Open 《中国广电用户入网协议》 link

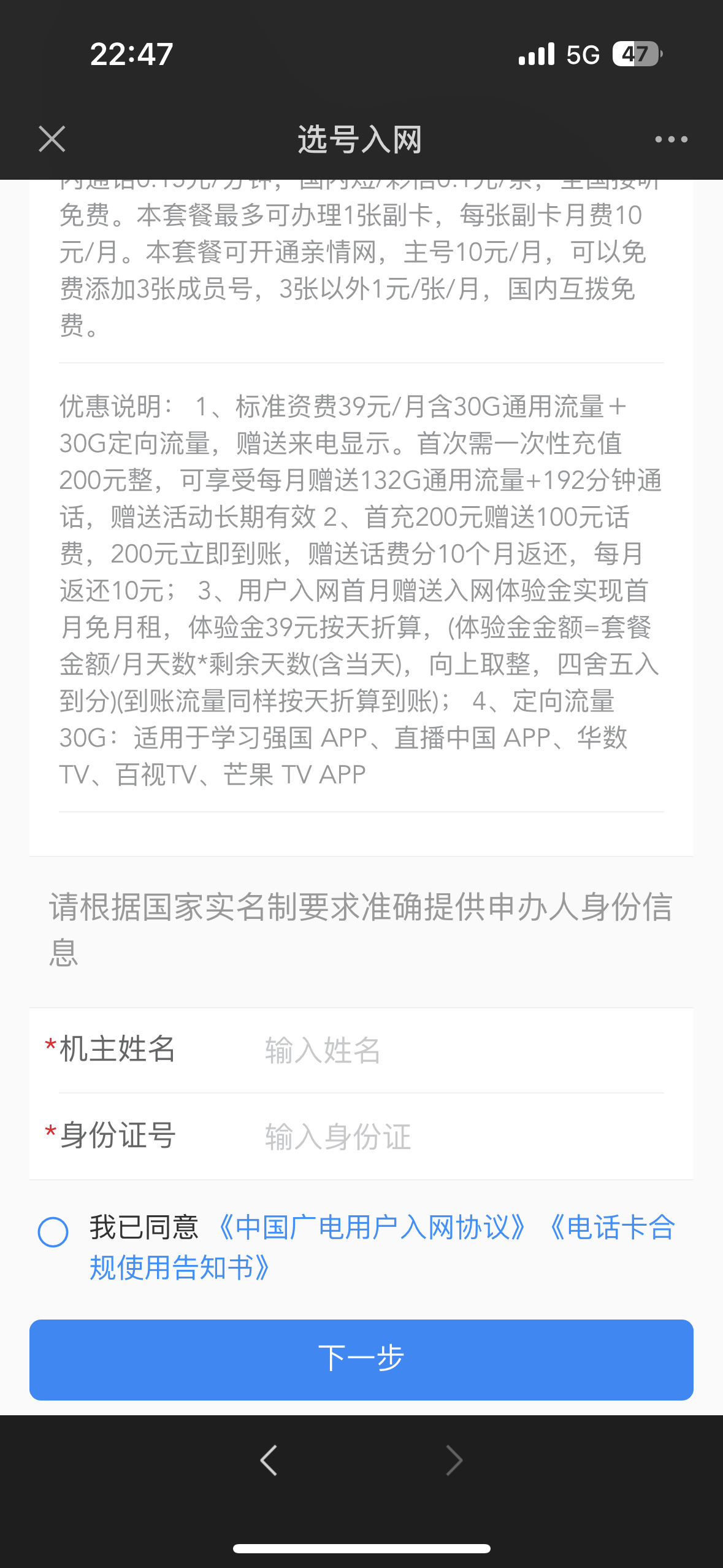[372, 1228]
